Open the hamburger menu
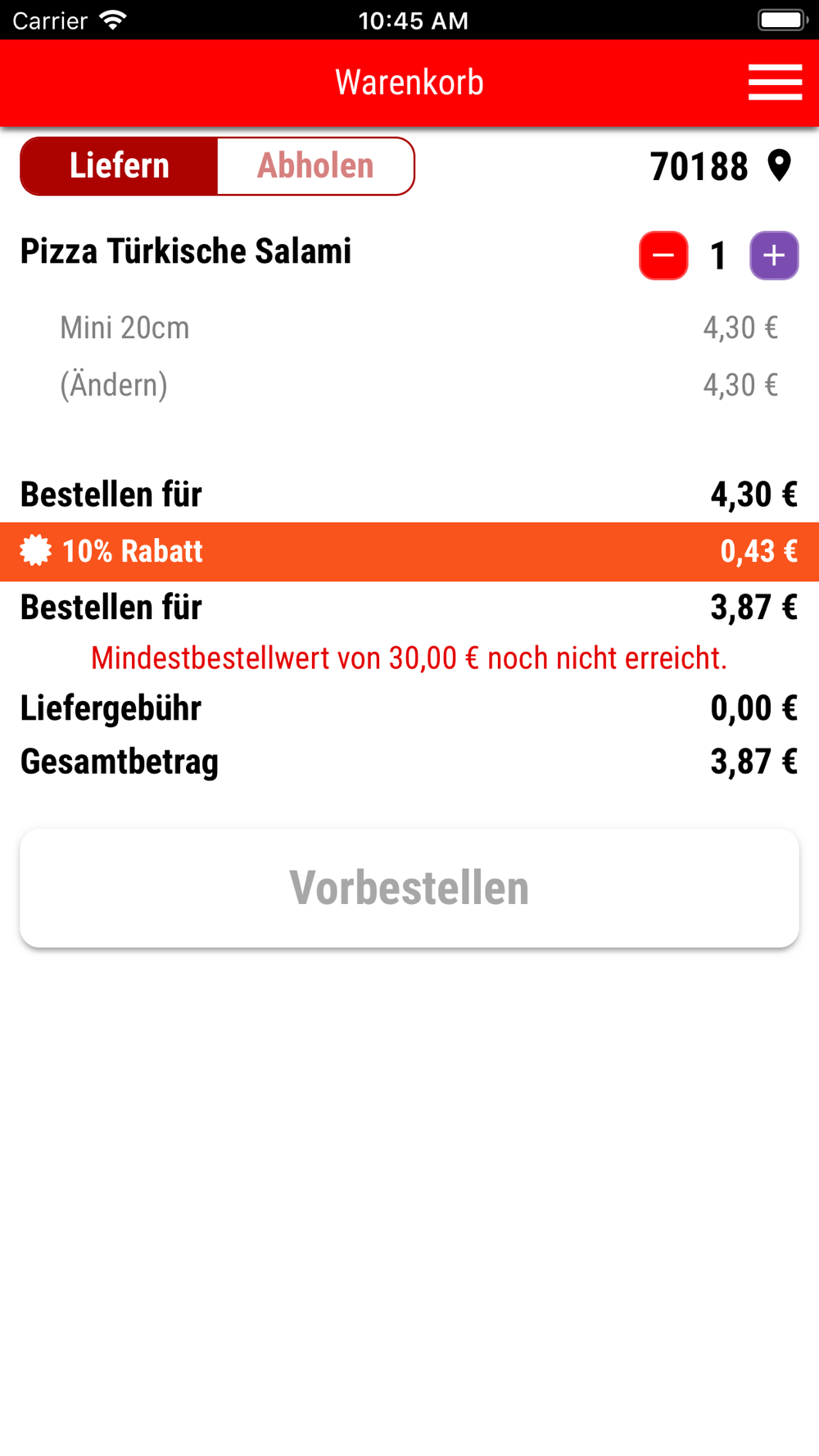819x1456 pixels. click(774, 83)
